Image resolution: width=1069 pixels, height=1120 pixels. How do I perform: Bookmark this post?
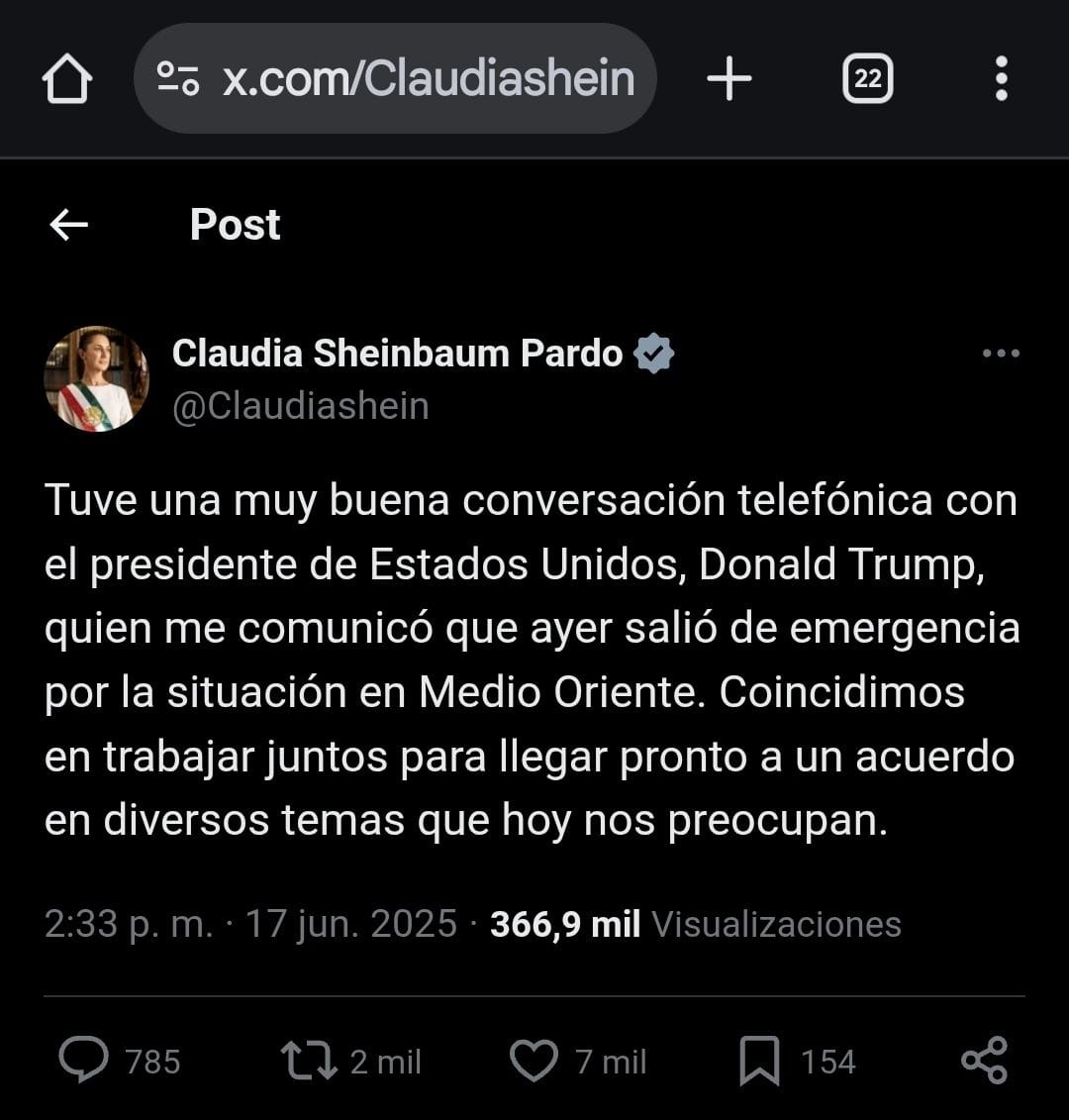point(759,1061)
